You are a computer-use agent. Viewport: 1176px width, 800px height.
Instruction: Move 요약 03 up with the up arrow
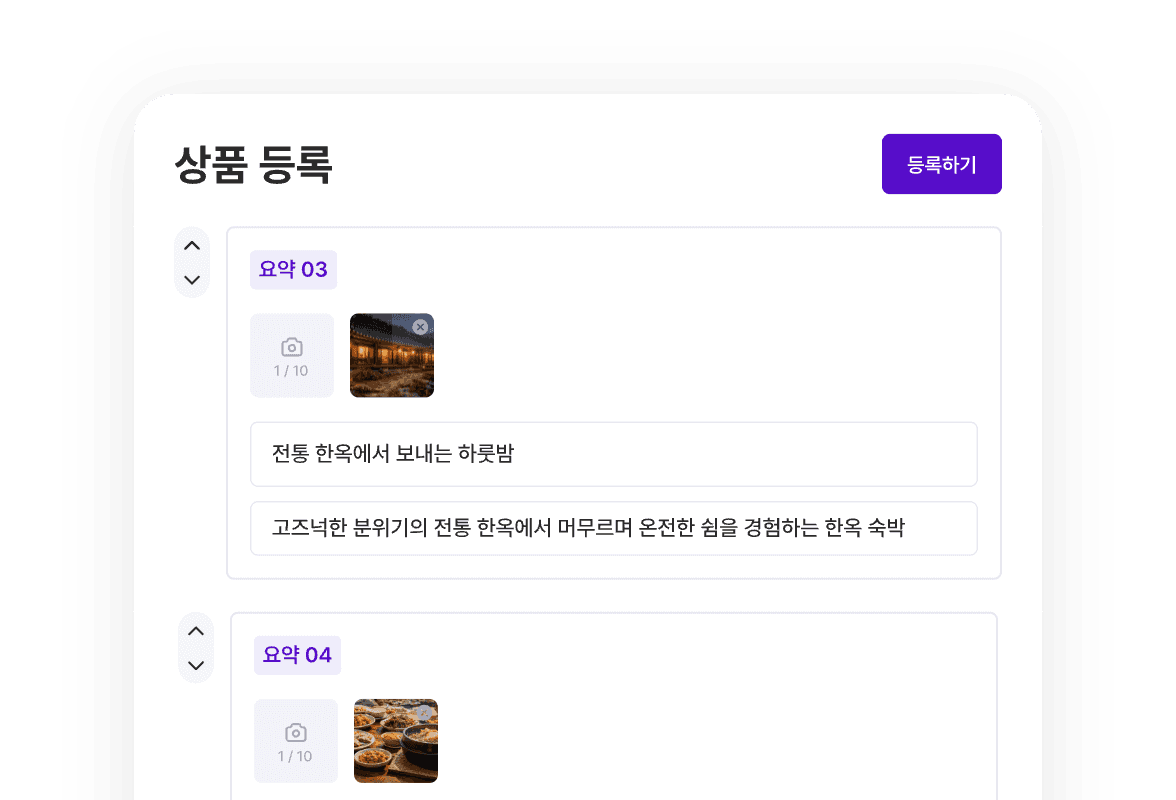[192, 246]
